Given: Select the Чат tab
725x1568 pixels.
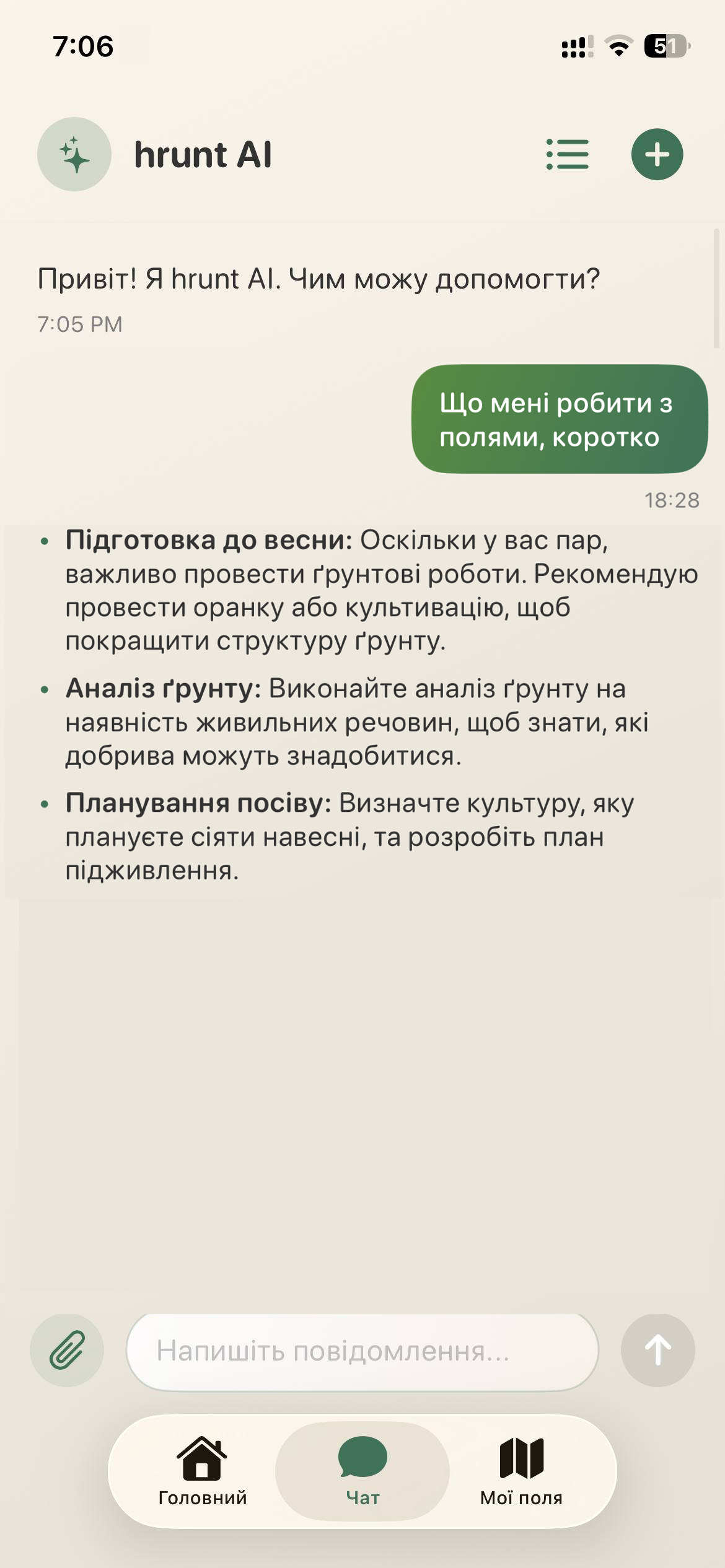Looking at the screenshot, I should click(362, 1470).
